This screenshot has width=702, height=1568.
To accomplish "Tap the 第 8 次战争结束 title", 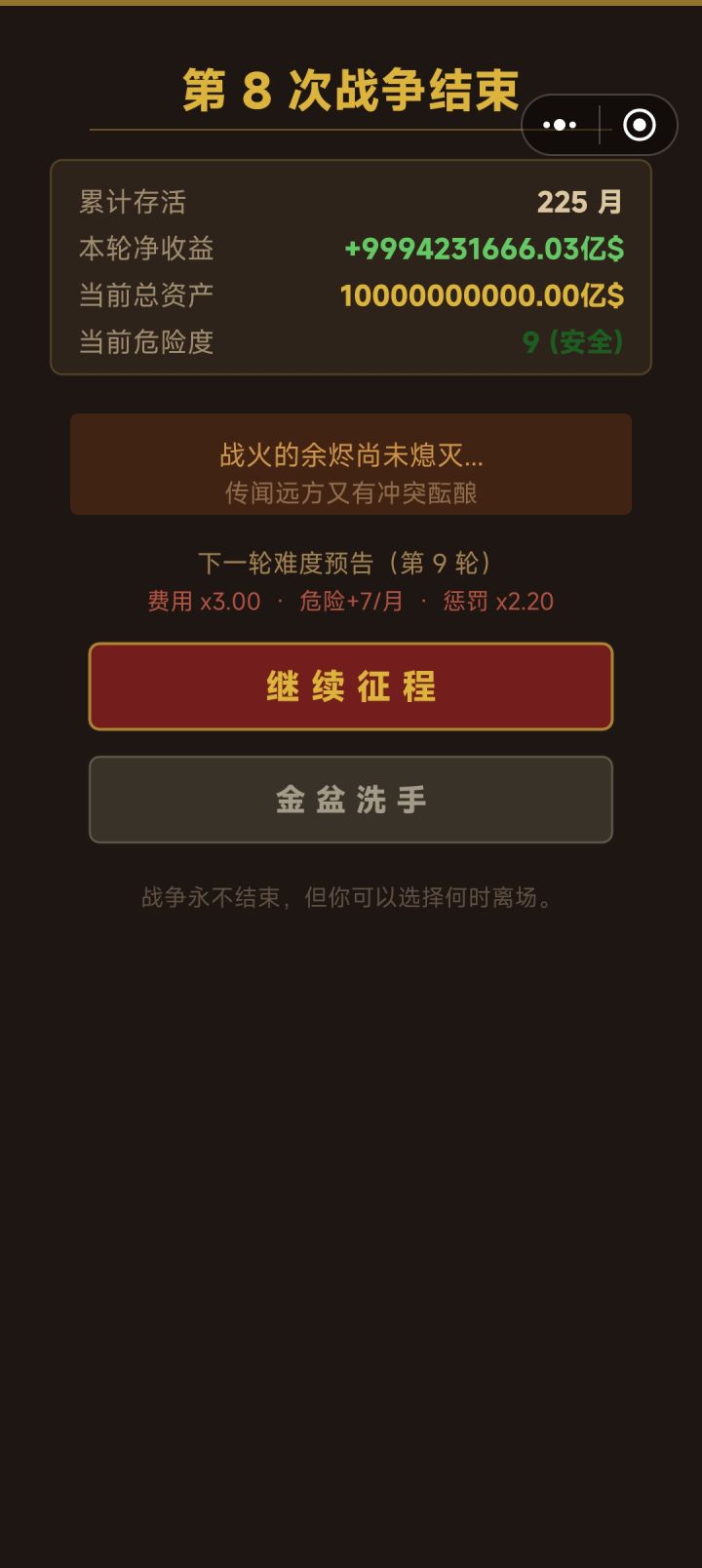I will pyautogui.click(x=351, y=86).
